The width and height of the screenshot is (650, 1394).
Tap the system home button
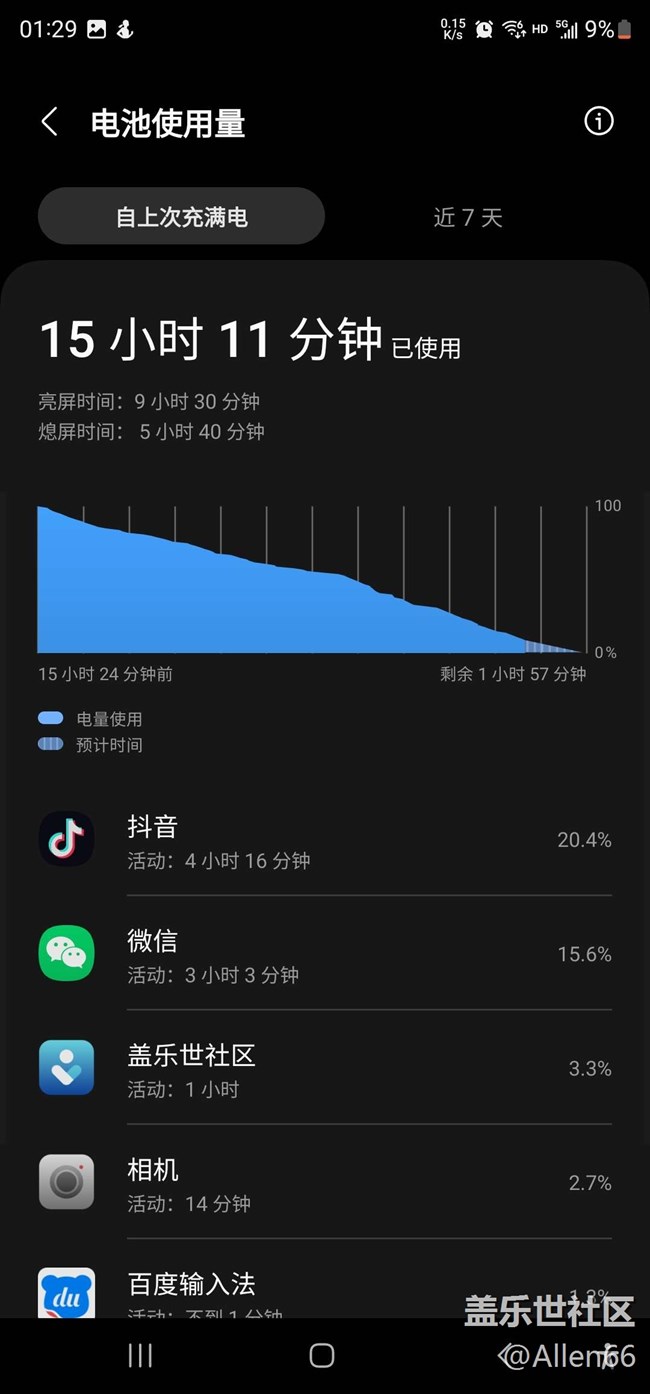click(x=322, y=1355)
